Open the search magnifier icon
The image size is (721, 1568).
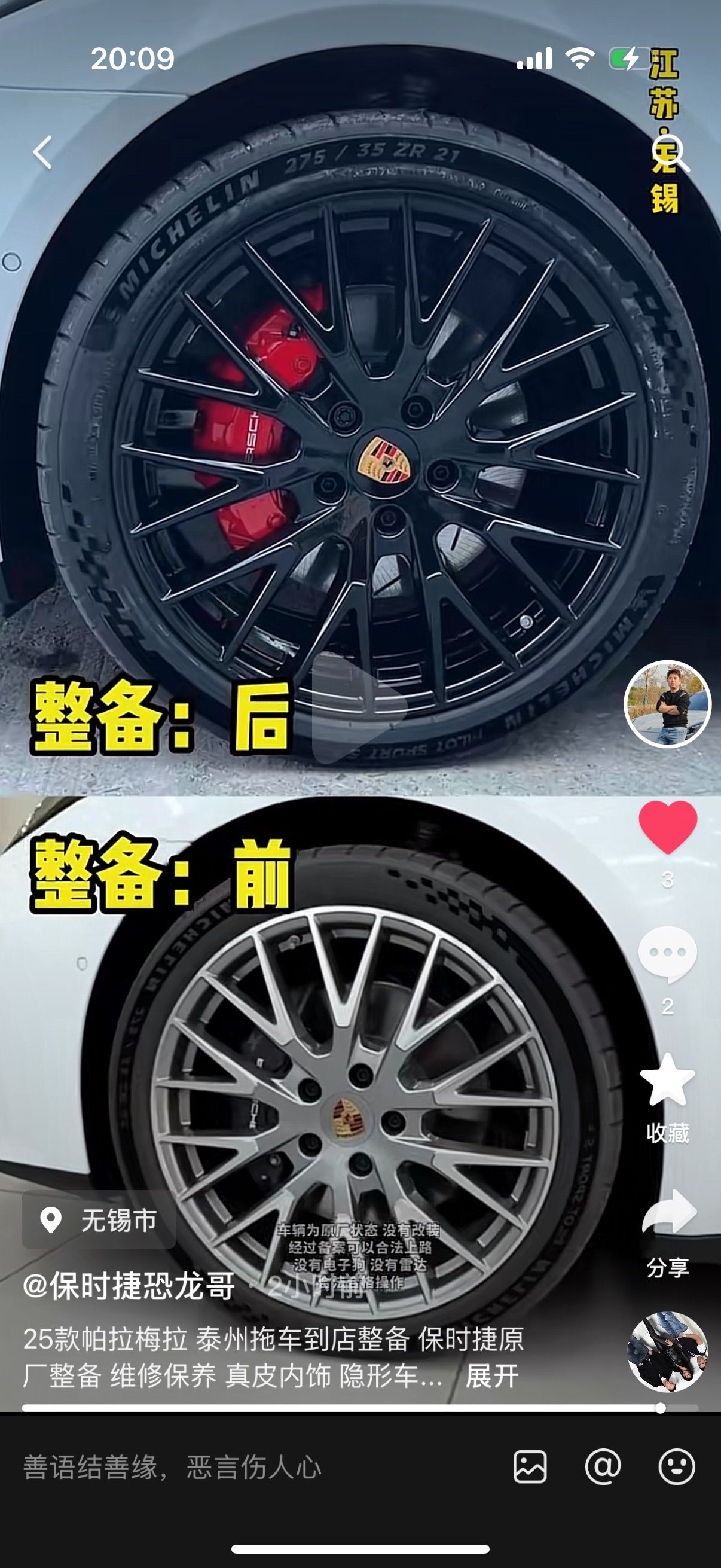pos(670,152)
